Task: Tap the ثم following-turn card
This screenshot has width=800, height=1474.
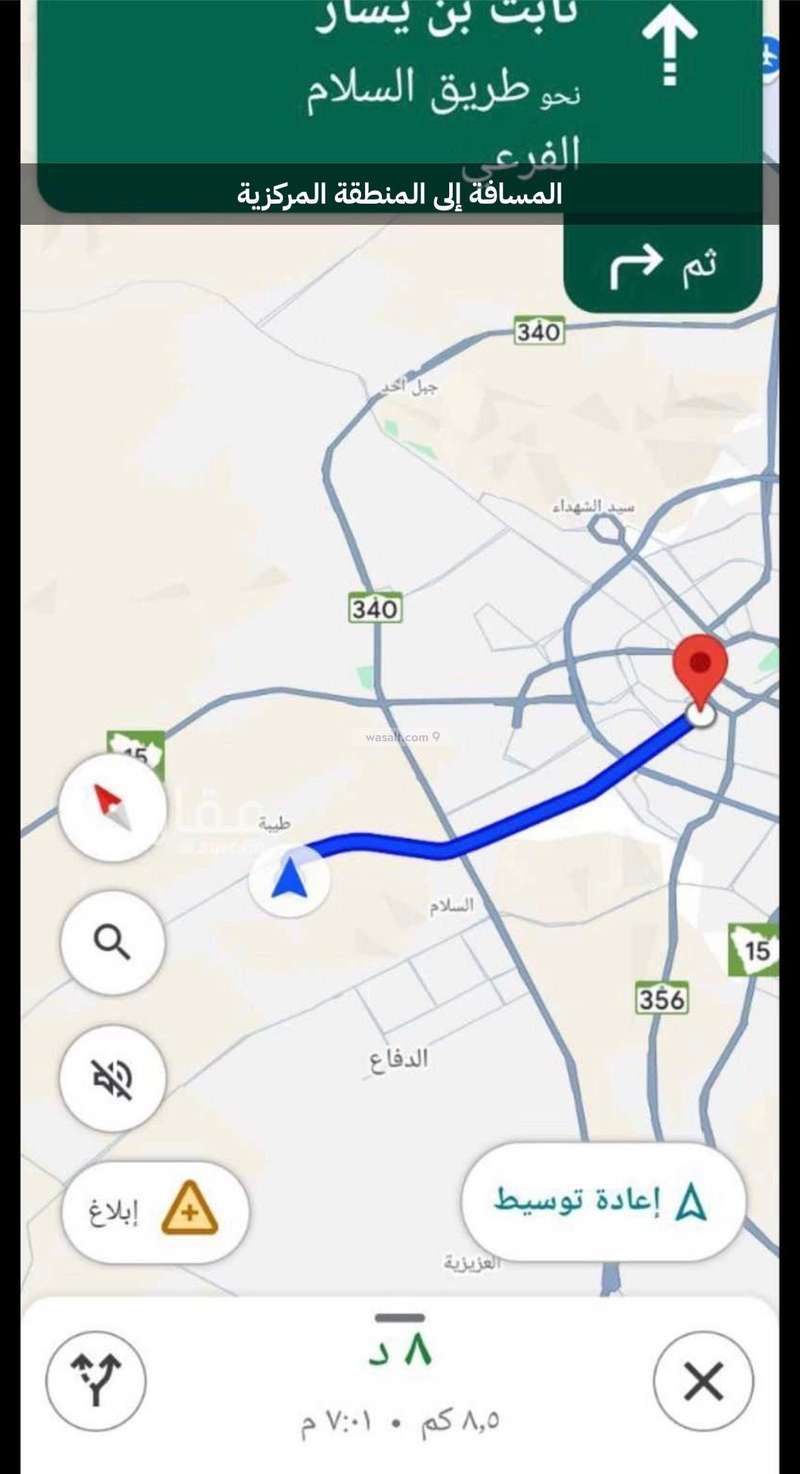Action: pos(663,265)
